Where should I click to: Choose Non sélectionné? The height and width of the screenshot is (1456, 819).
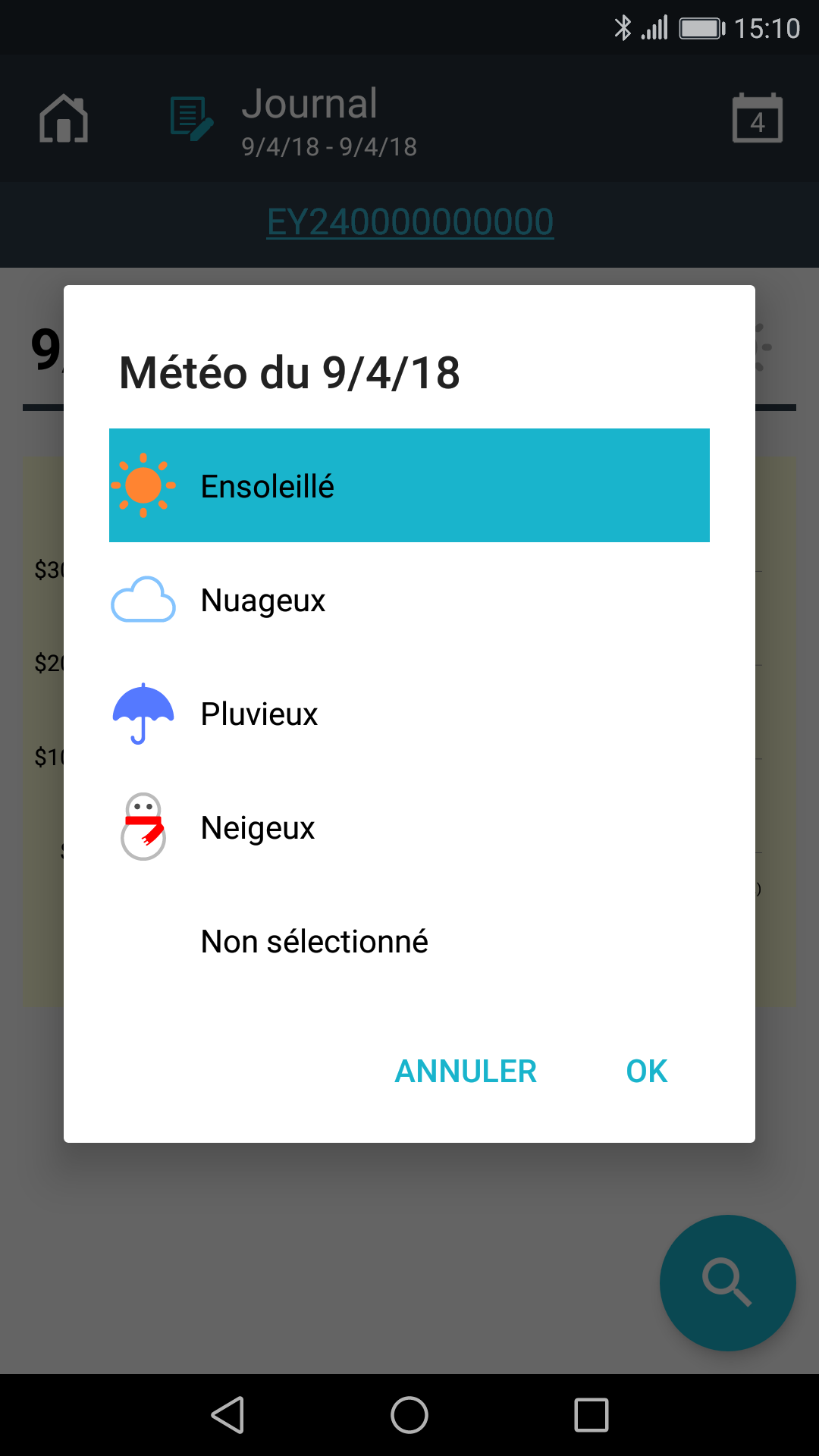[409, 940]
